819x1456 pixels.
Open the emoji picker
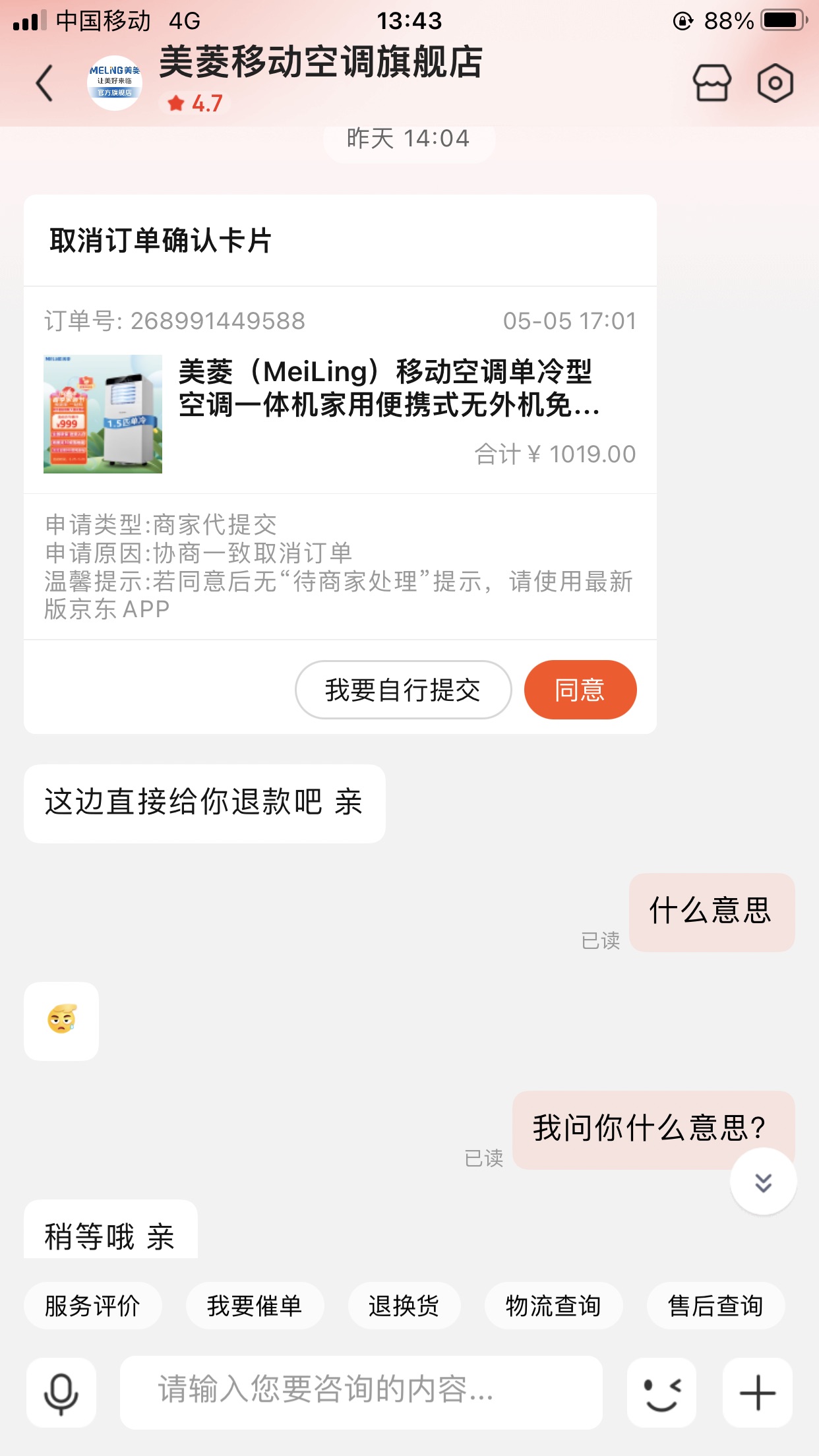click(x=661, y=1393)
